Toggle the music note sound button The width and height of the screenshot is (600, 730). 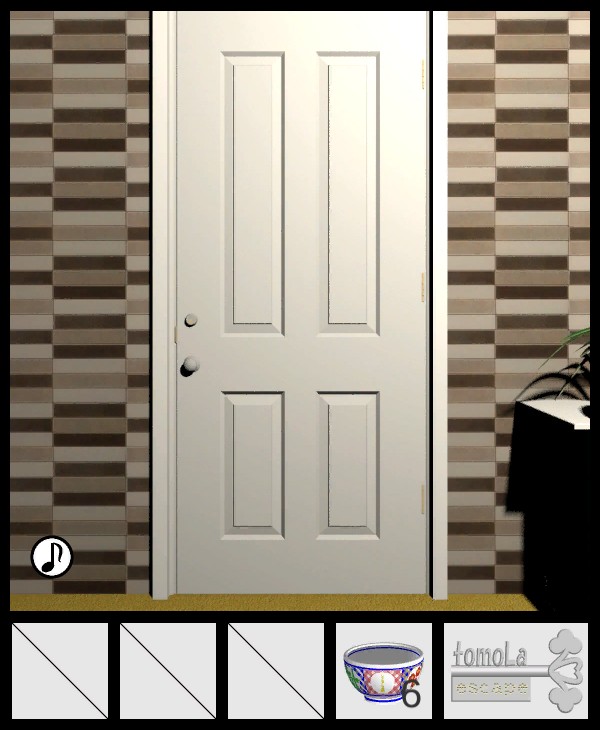pos(52,557)
